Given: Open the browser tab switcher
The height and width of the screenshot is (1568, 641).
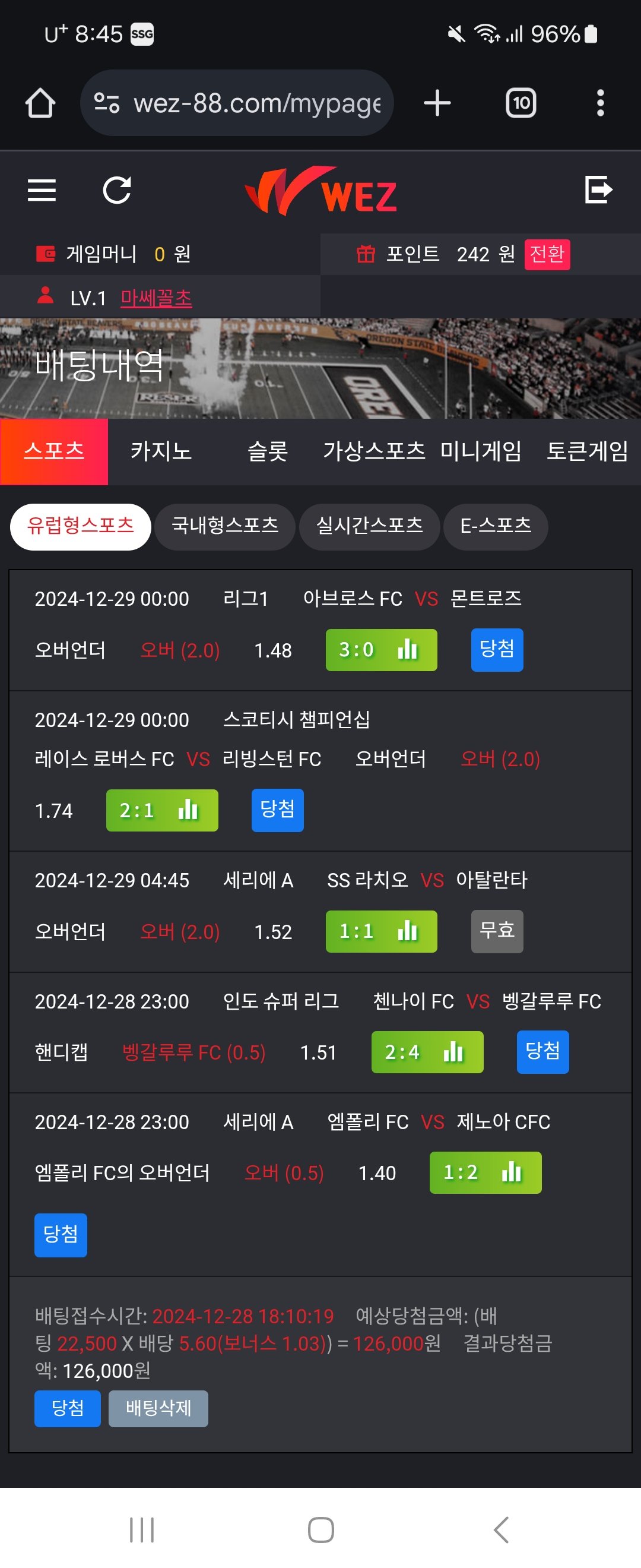Looking at the screenshot, I should tap(521, 103).
